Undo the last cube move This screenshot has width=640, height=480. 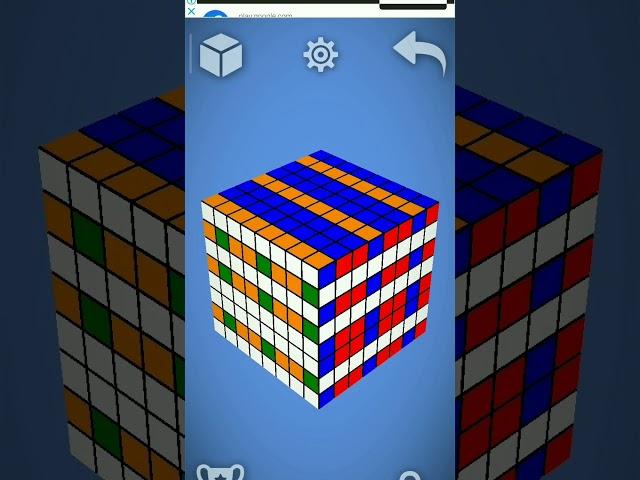coord(419,53)
